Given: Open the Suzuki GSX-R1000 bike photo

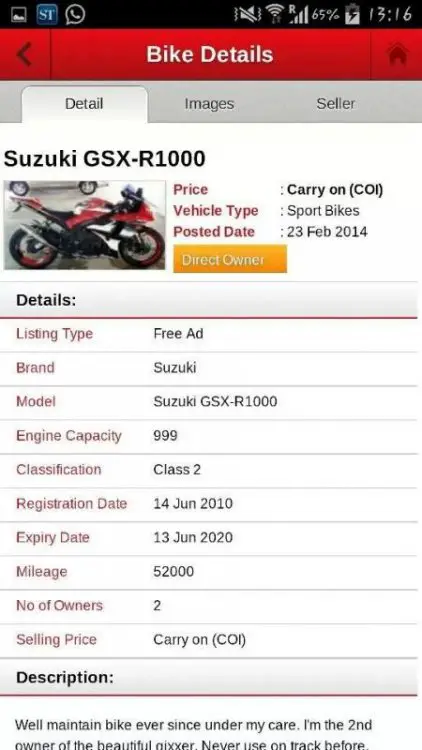Looking at the screenshot, I should pyautogui.click(x=85, y=225).
